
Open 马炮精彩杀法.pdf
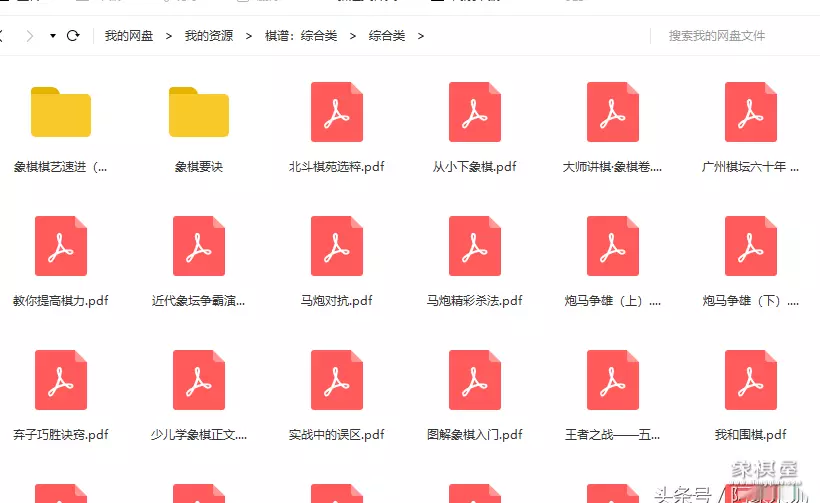tap(475, 246)
